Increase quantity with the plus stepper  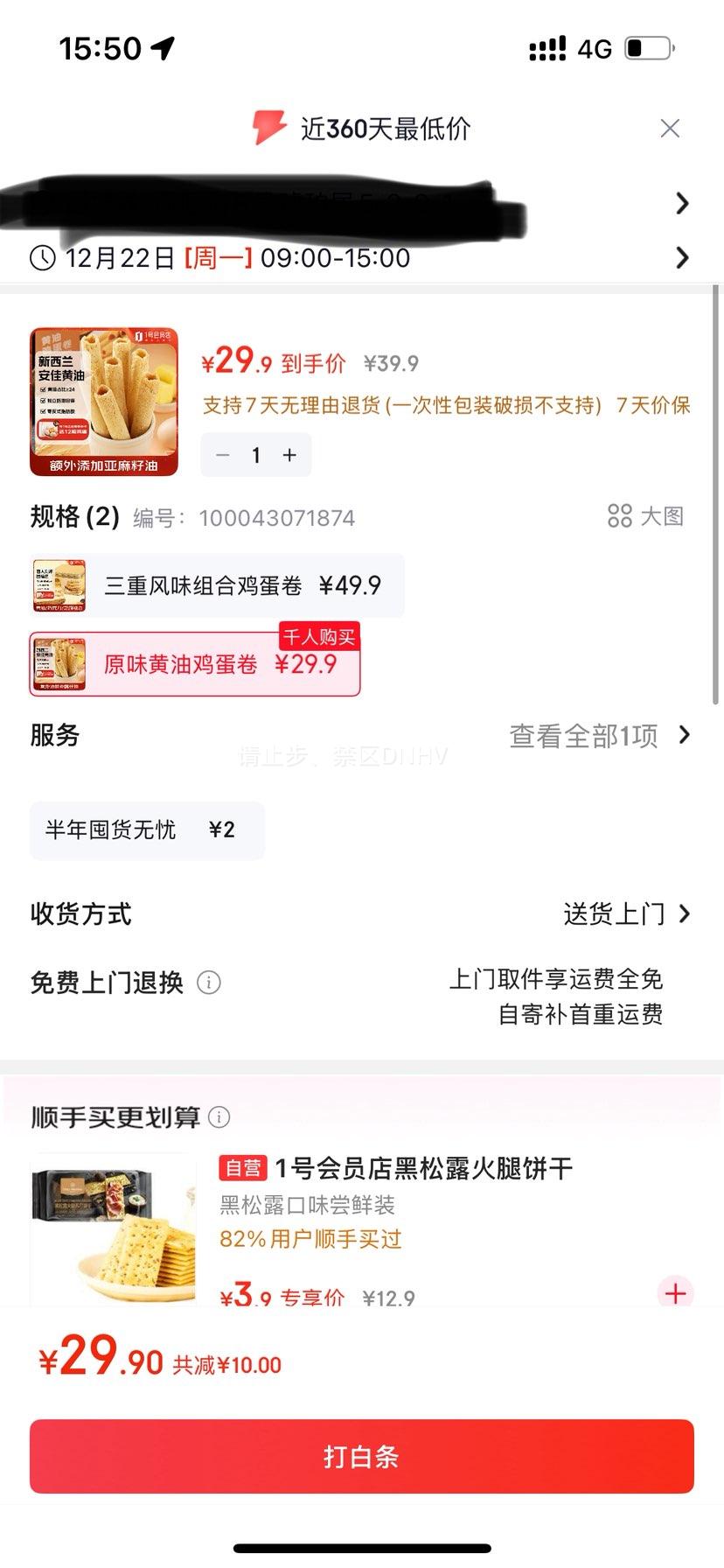tap(289, 455)
